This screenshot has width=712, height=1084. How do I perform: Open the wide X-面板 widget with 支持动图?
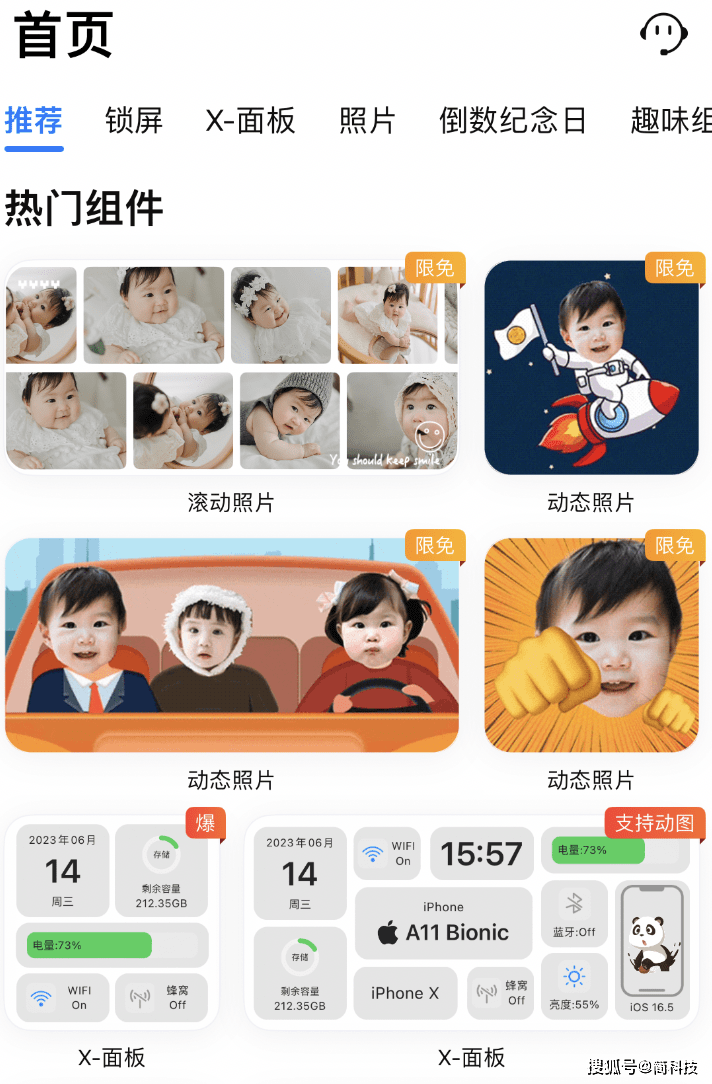pyautogui.click(x=472, y=922)
